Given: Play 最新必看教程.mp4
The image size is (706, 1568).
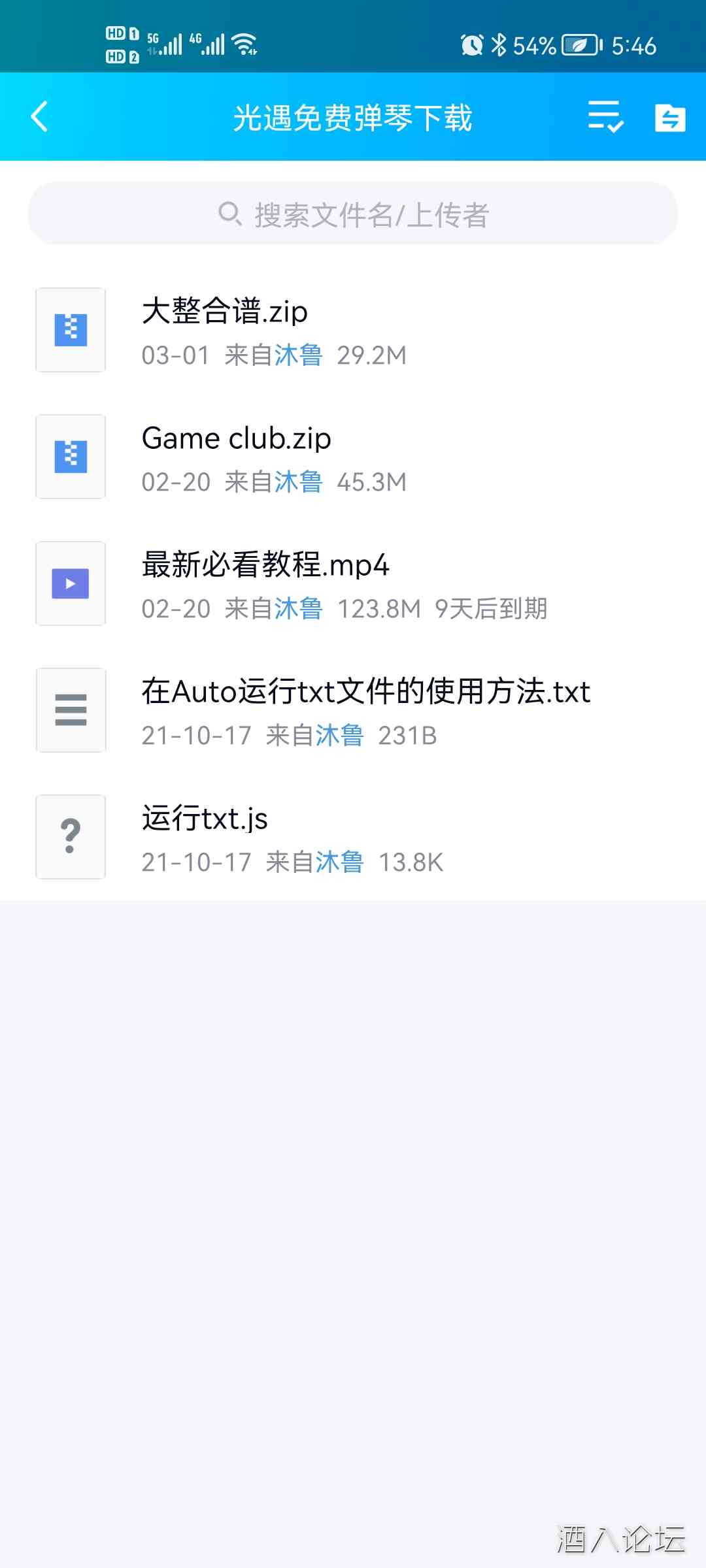Looking at the screenshot, I should pos(265,566).
